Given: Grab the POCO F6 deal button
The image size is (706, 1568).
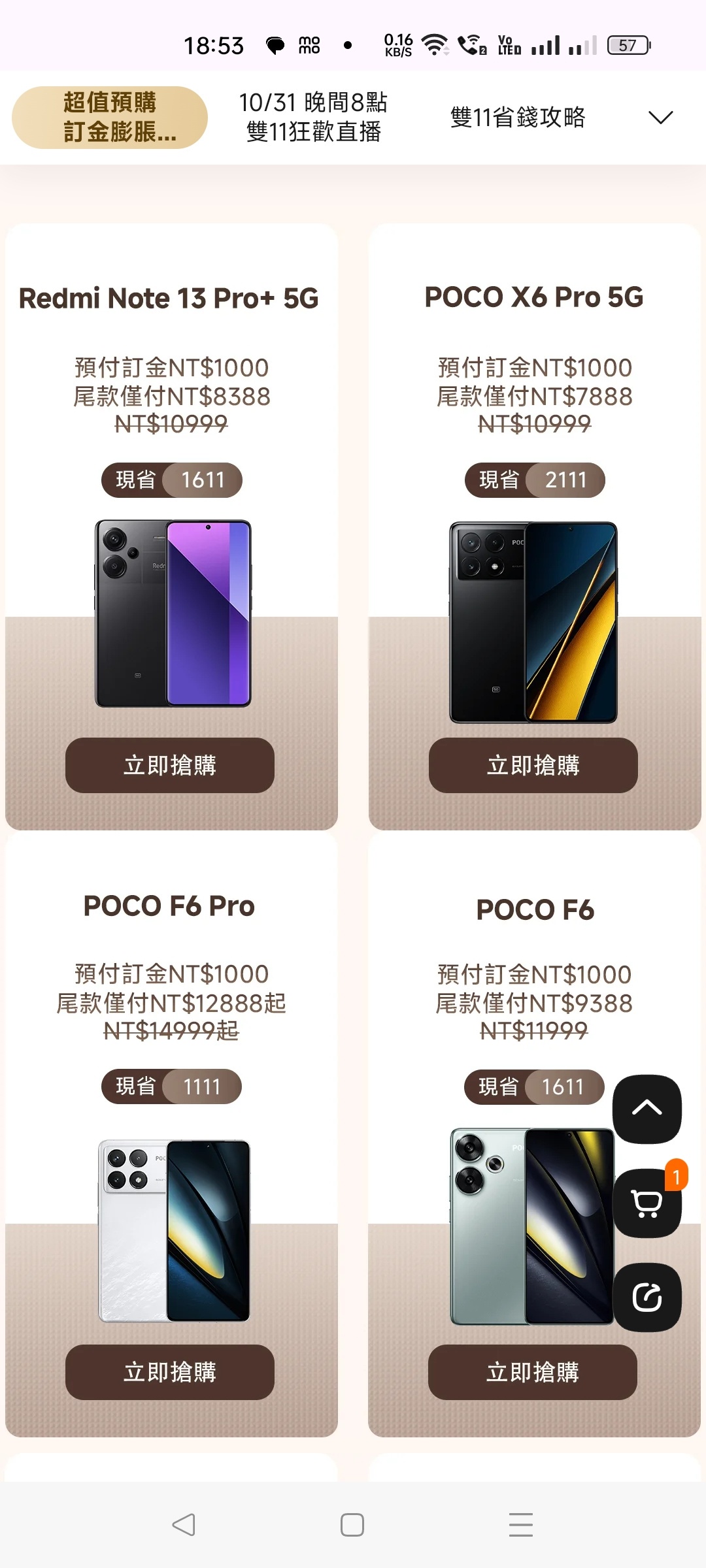Looking at the screenshot, I should tap(533, 1372).
